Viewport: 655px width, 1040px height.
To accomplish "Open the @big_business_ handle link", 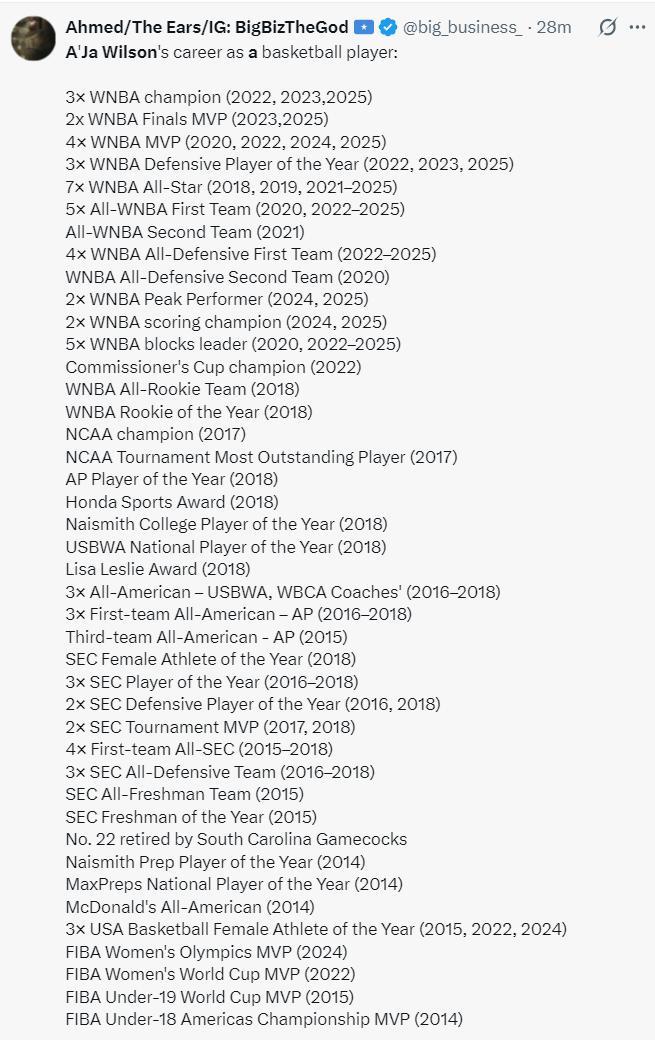I will point(462,27).
